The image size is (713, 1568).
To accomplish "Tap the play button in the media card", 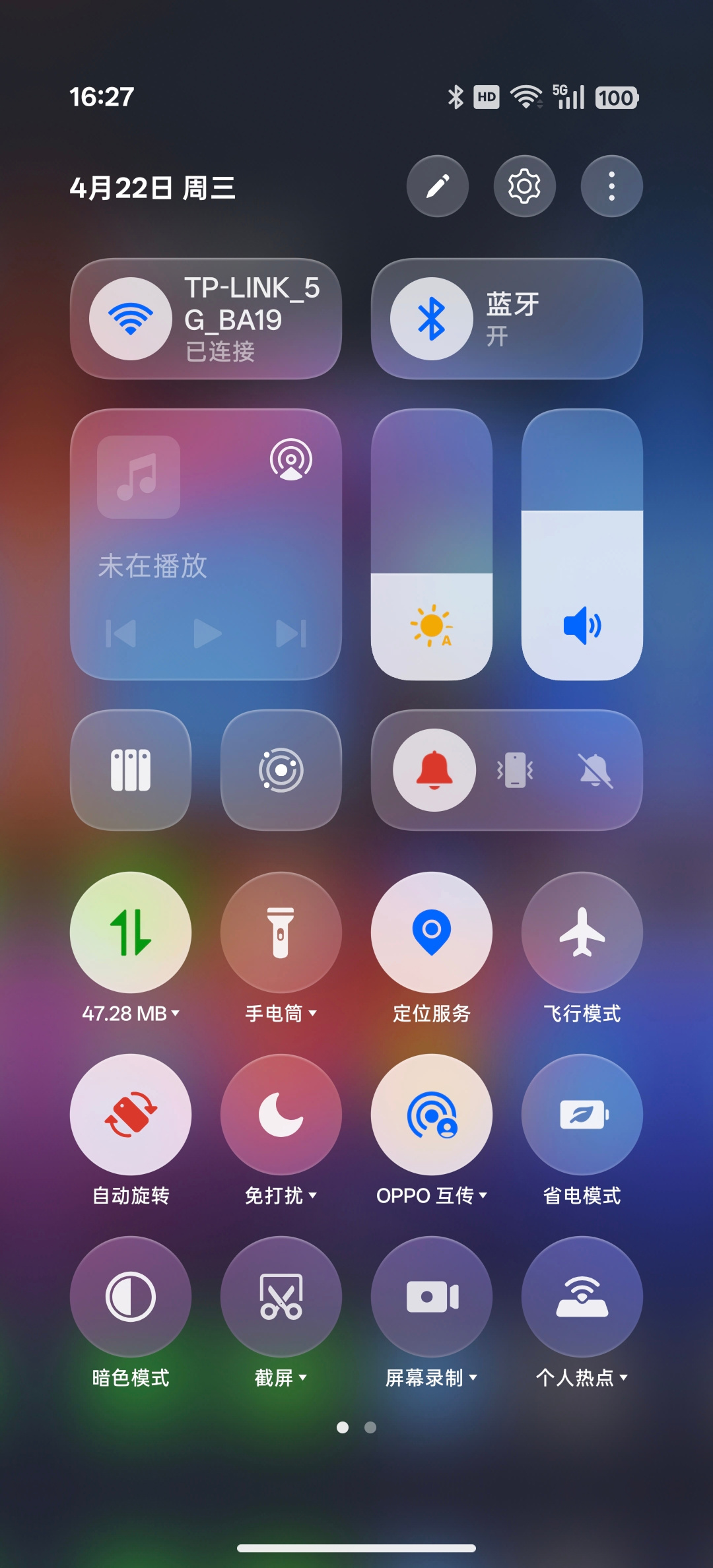I will click(207, 634).
